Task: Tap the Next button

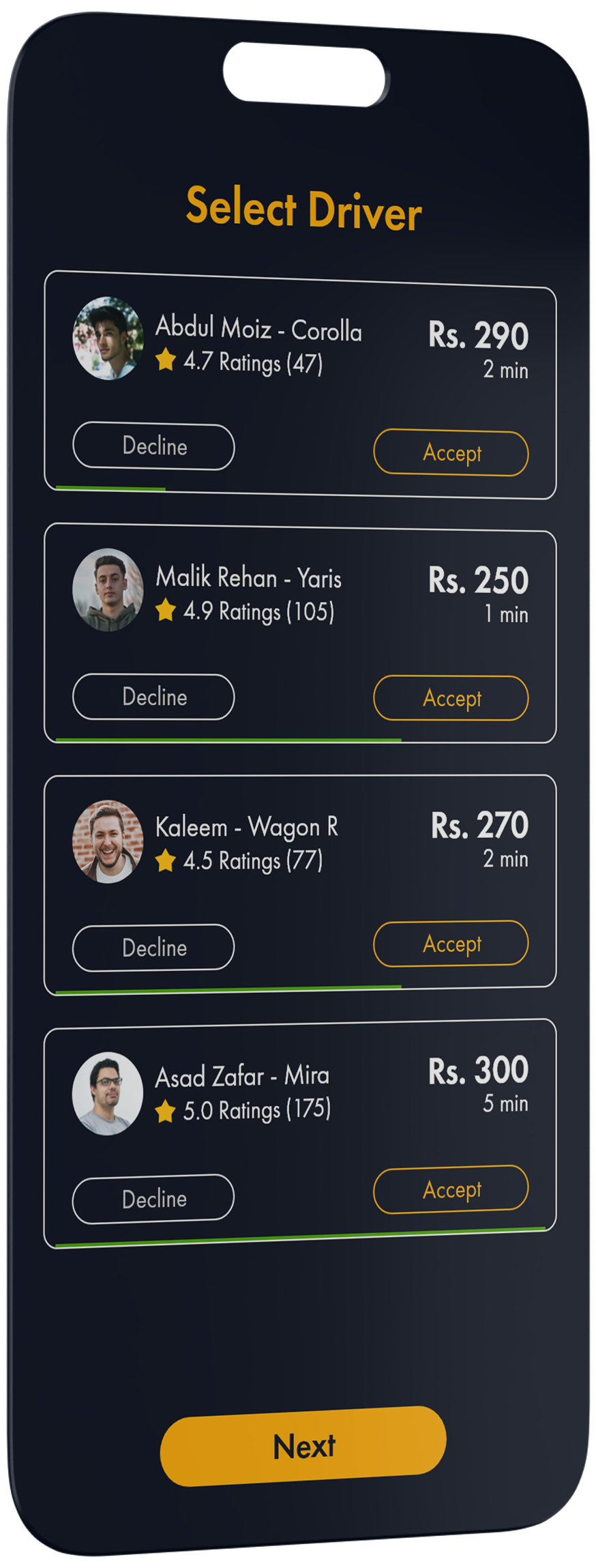Action: pos(303,1446)
